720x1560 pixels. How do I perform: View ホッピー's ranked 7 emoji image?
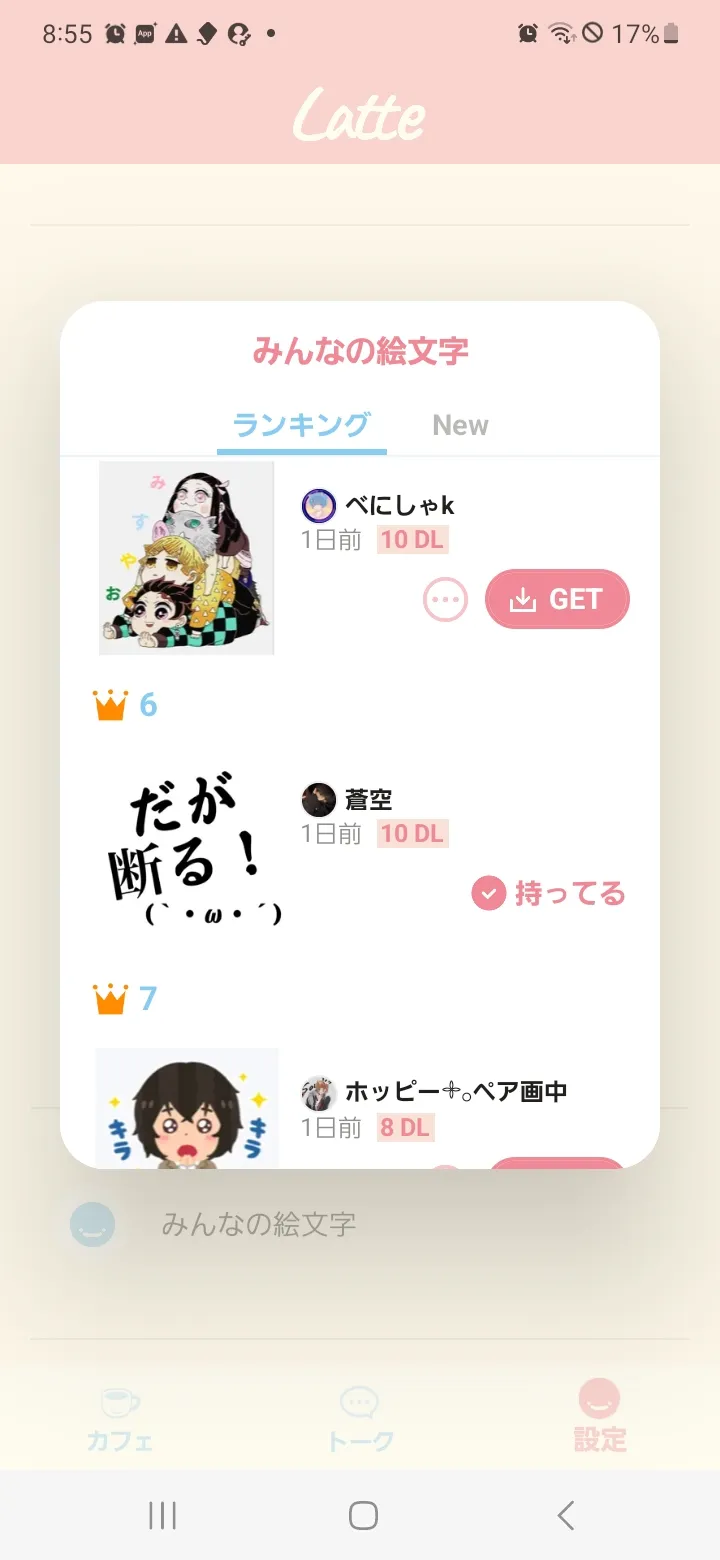(x=187, y=1108)
